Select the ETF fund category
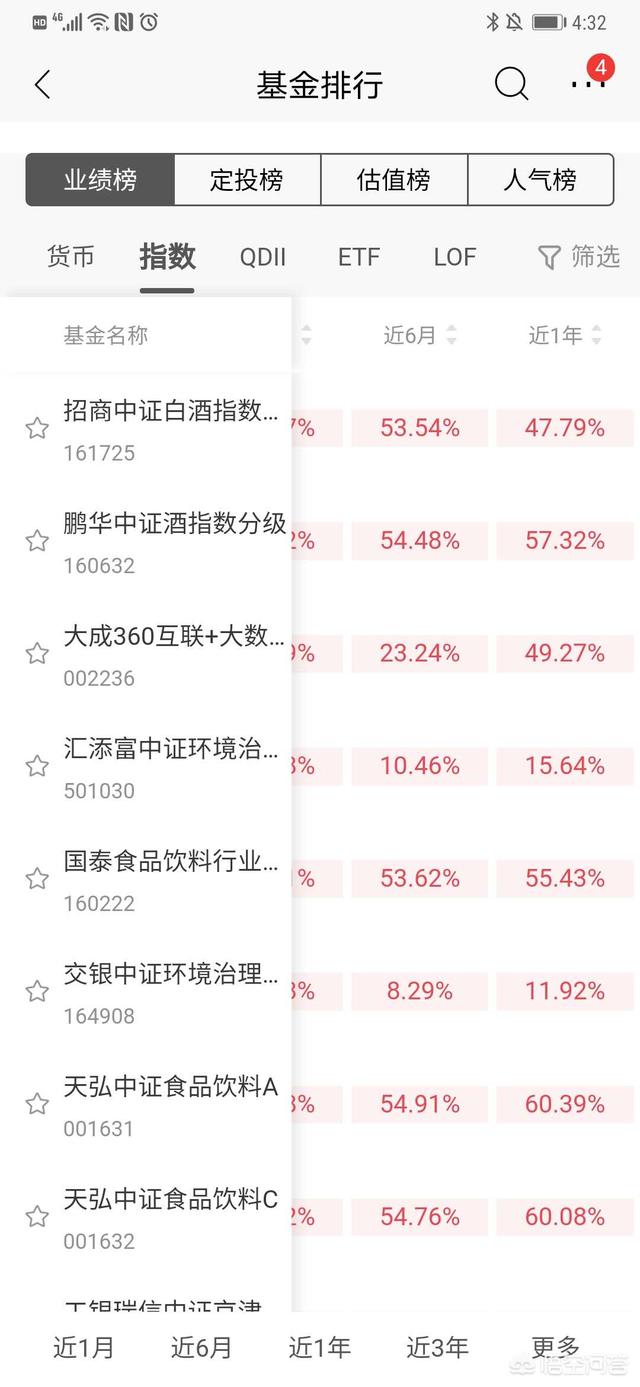Image resolution: width=640 pixels, height=1387 pixels. coord(359,257)
